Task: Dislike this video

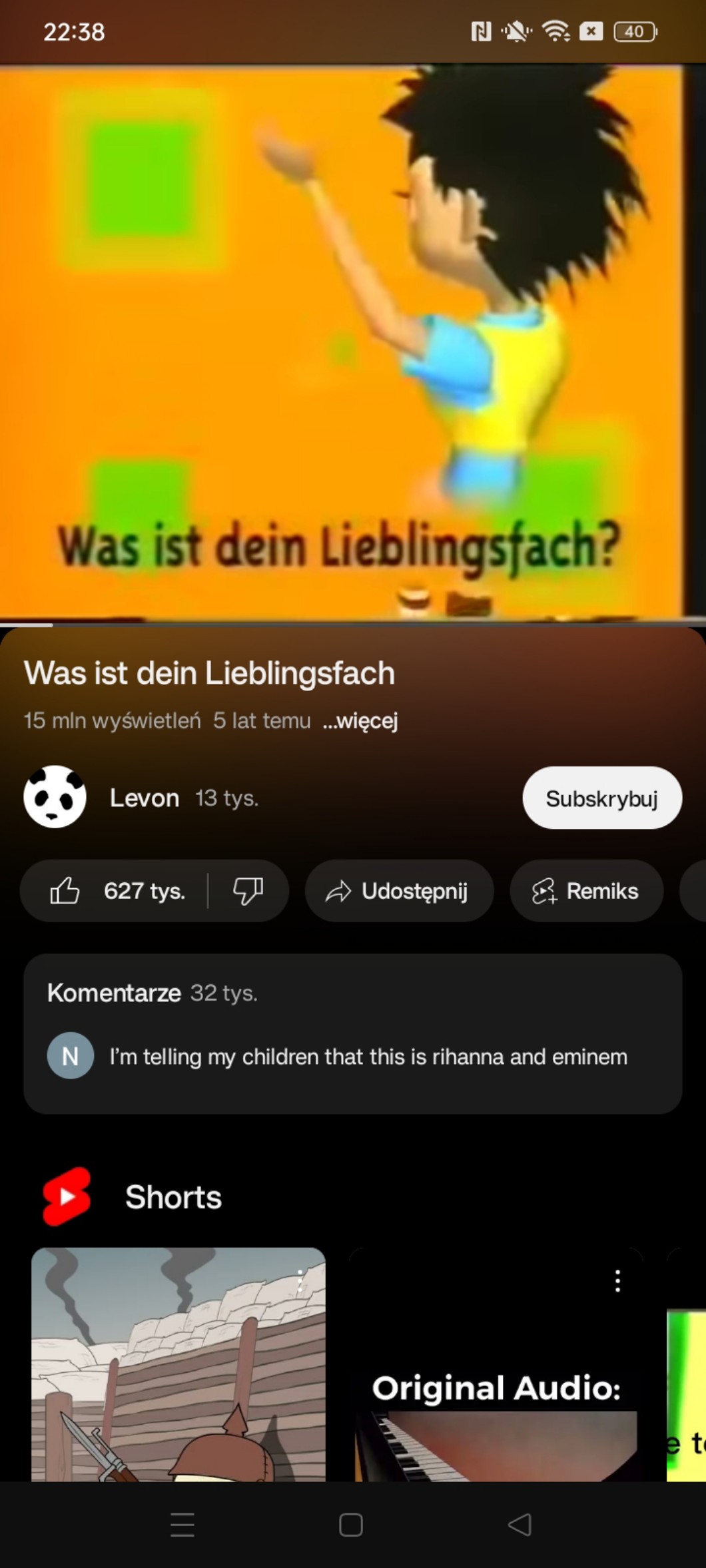Action: (x=248, y=891)
